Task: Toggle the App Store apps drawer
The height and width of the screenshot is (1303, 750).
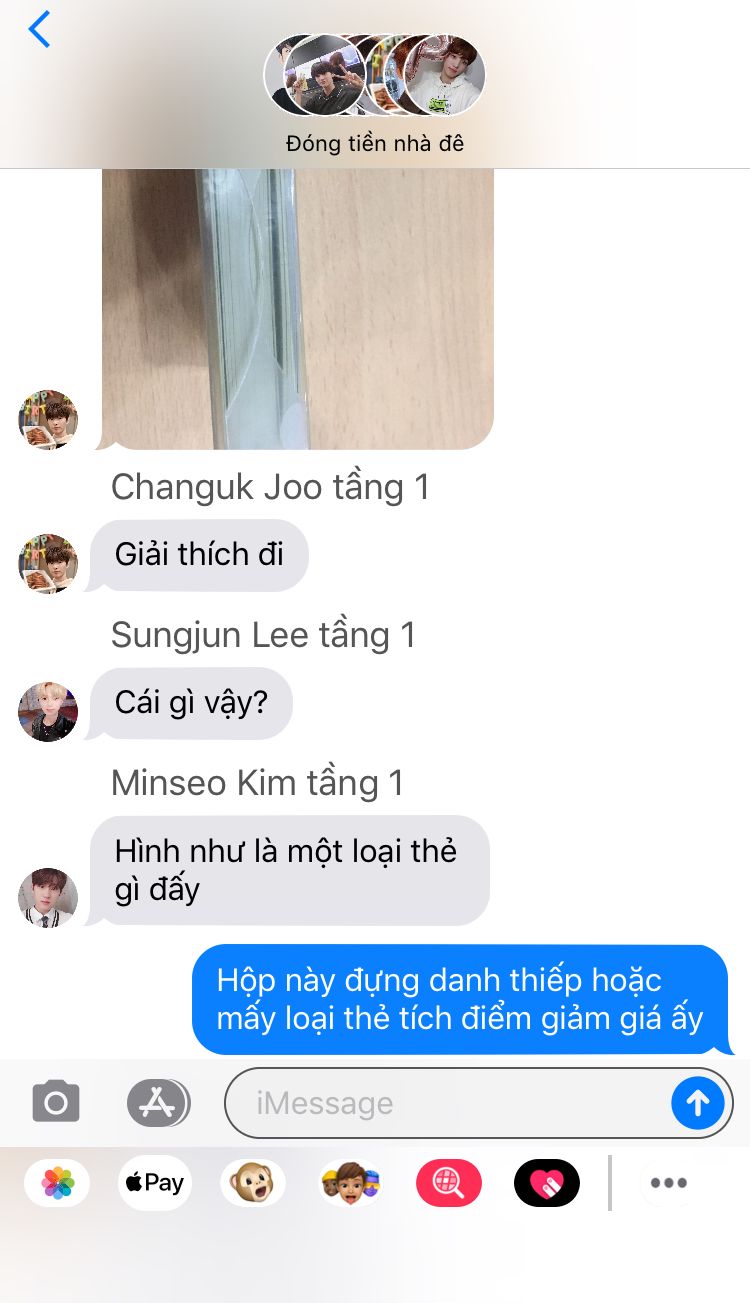Action: click(x=158, y=1103)
